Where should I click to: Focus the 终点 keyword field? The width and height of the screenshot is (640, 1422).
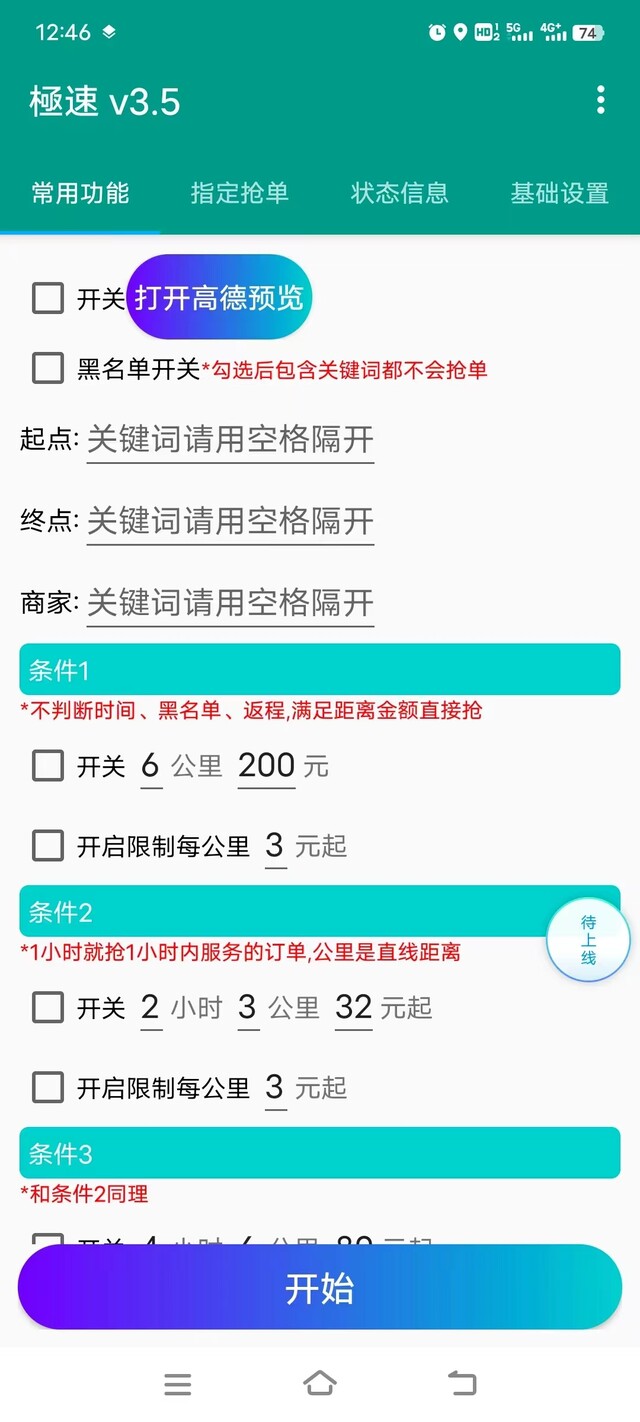point(230,521)
